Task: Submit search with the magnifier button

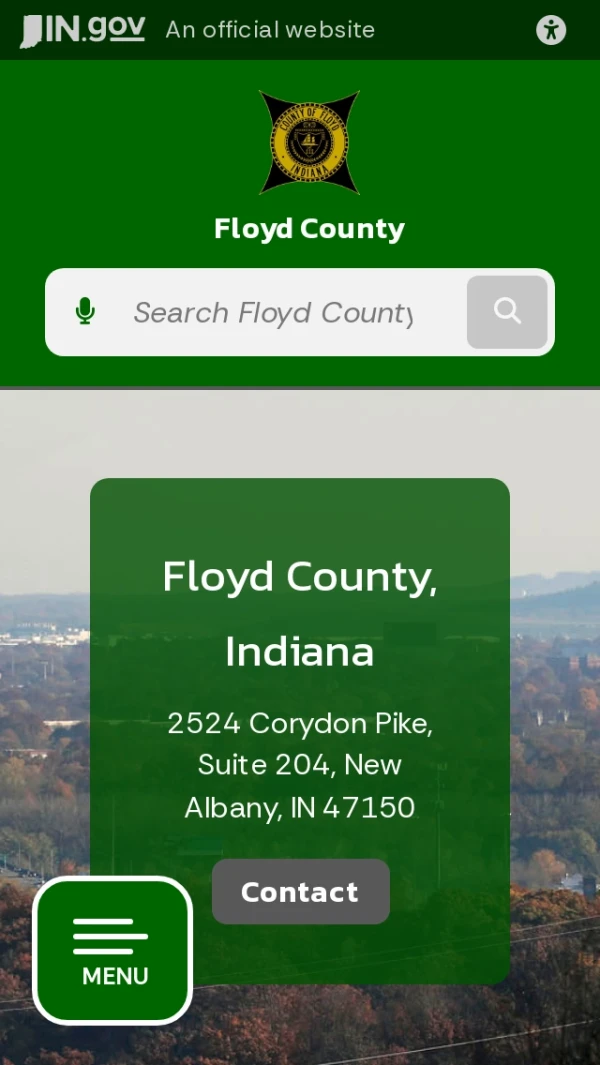Action: point(507,312)
